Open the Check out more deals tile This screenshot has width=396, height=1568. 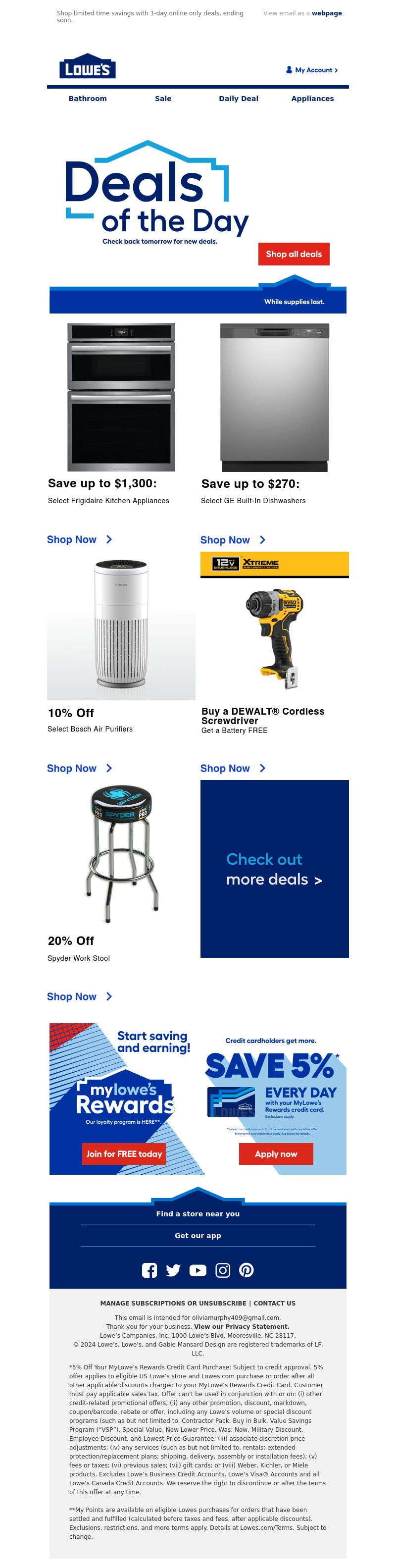pyautogui.click(x=274, y=869)
